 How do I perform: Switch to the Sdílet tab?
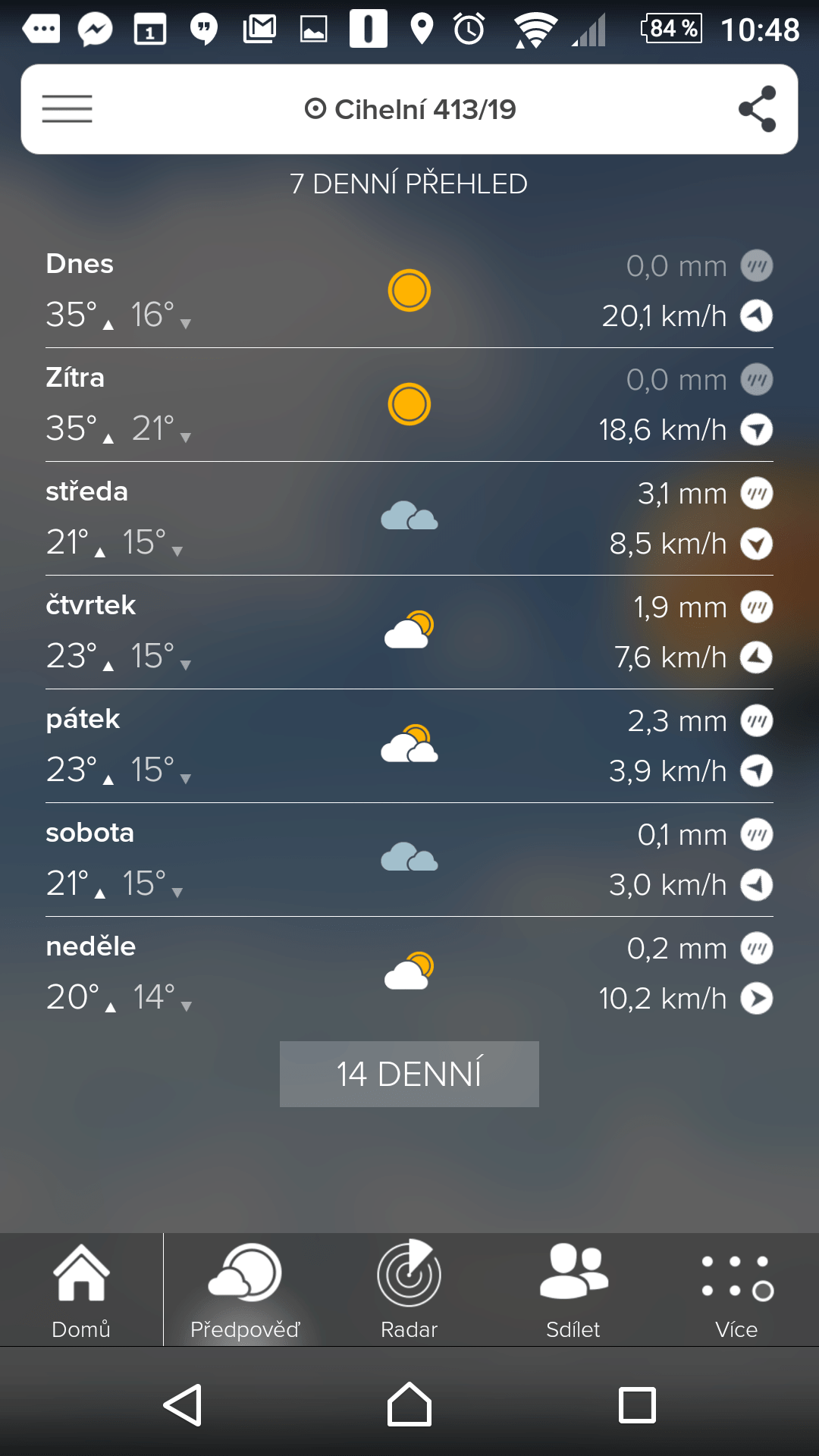click(573, 1291)
